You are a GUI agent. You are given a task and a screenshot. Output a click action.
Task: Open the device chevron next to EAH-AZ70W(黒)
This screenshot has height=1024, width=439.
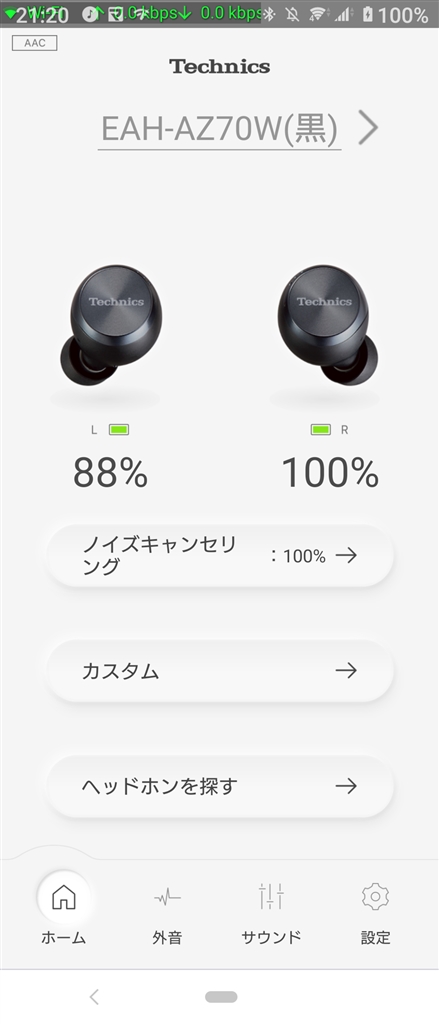[x=368, y=128]
